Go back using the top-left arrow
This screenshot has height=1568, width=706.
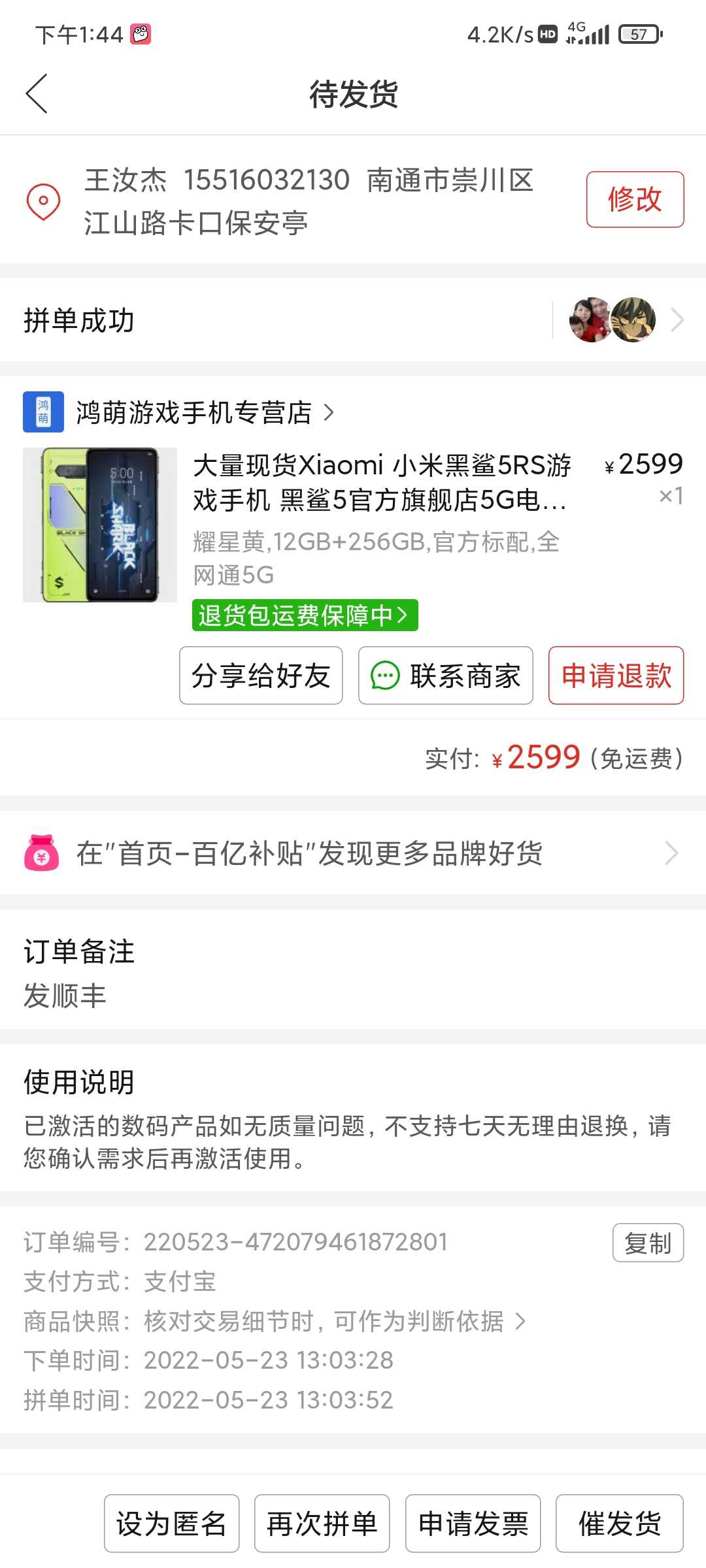37,93
